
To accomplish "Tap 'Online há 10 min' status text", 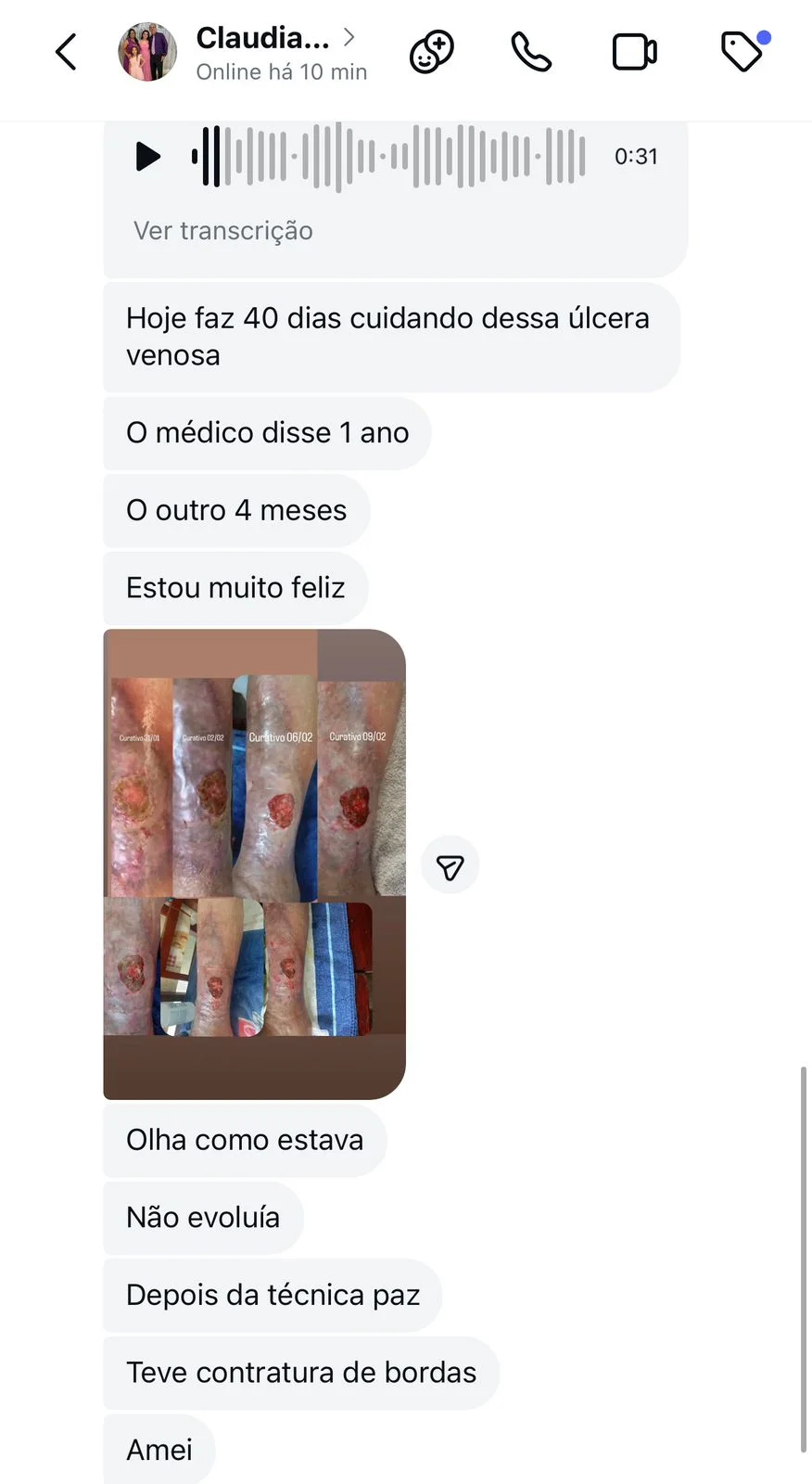I will point(281,71).
